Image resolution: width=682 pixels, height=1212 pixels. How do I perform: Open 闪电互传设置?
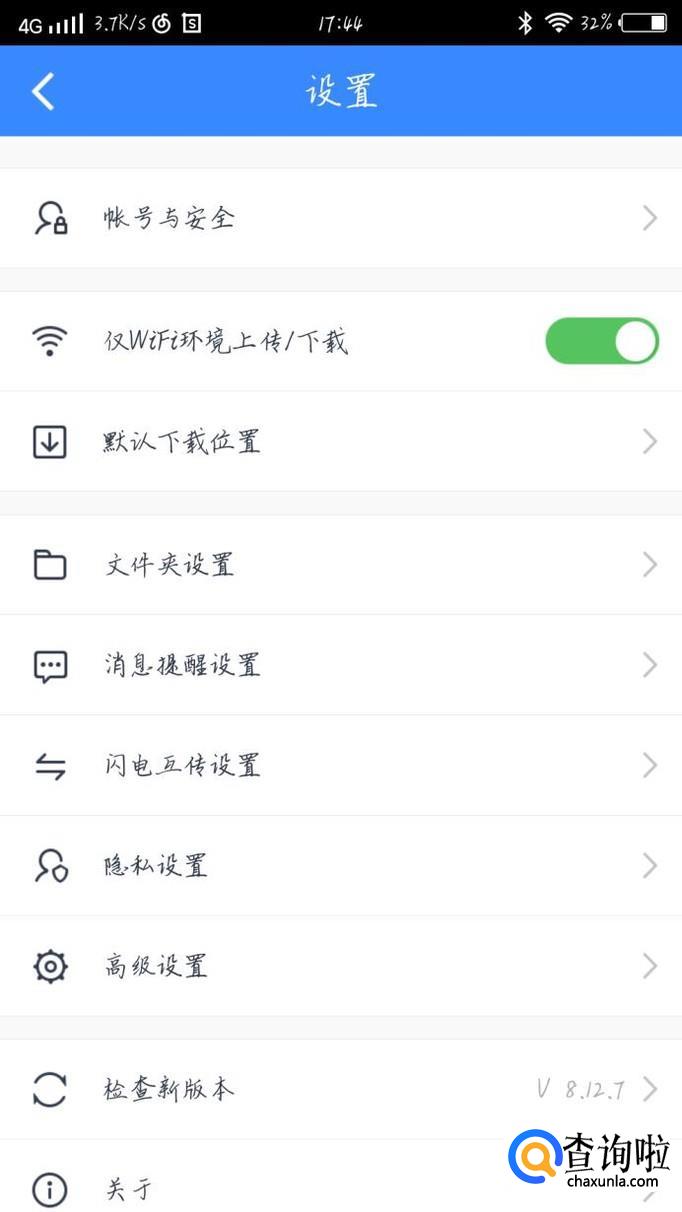click(340, 766)
